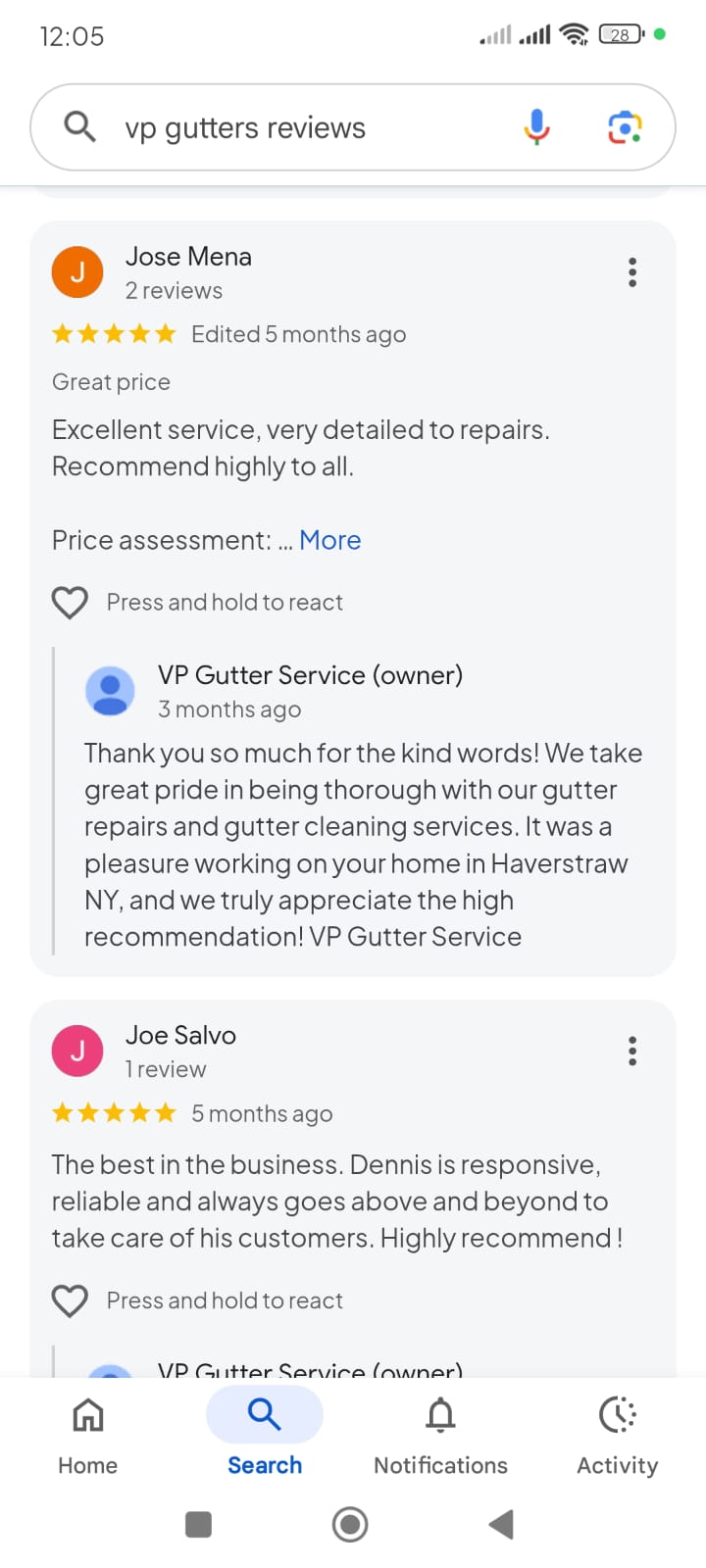Expand Jose Mena's review with More
Viewport: 706px width, 1568px height.
[x=330, y=540]
